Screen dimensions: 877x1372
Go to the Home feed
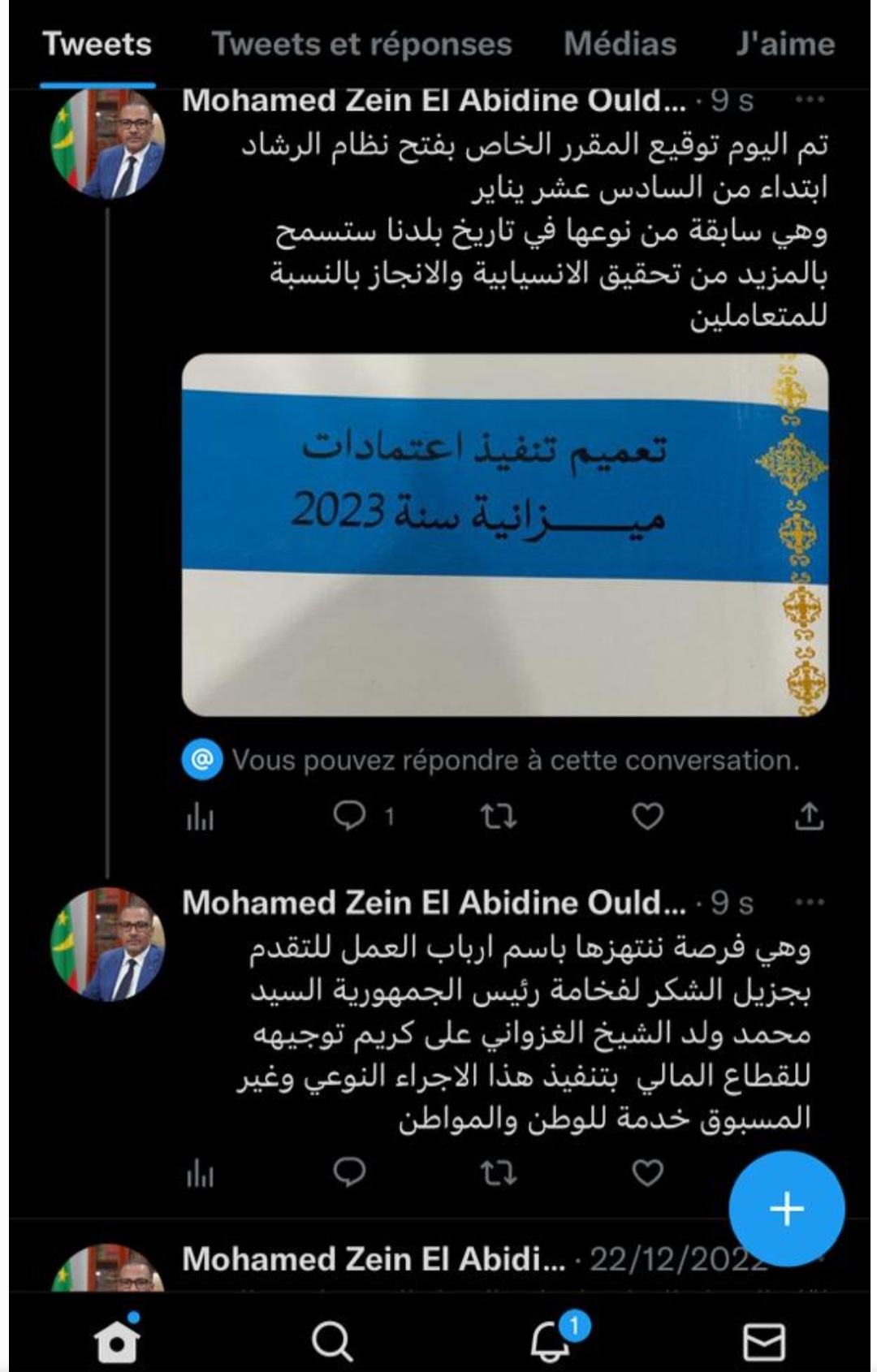pos(117,1340)
